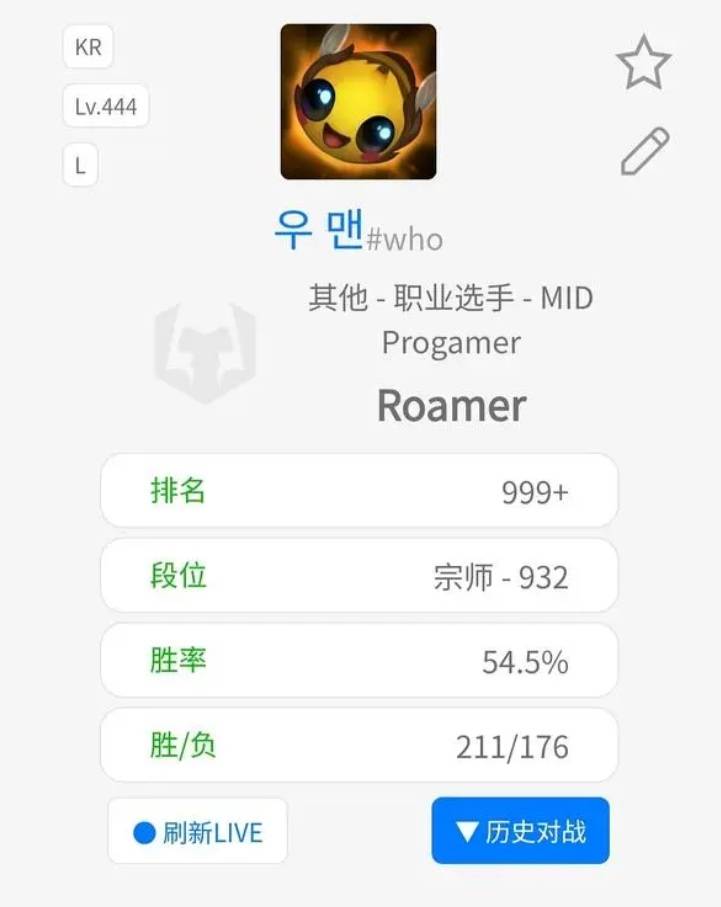This screenshot has width=721, height=907.
Task: Select the Lv.444 level badge
Action: point(105,106)
